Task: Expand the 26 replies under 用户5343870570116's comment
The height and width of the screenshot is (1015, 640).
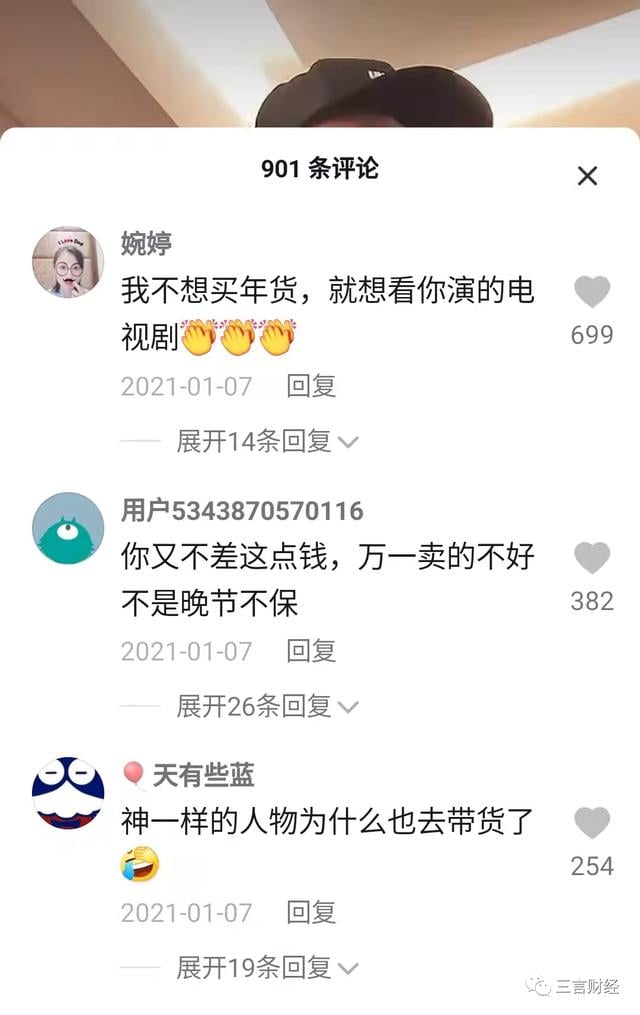Action: [266, 706]
